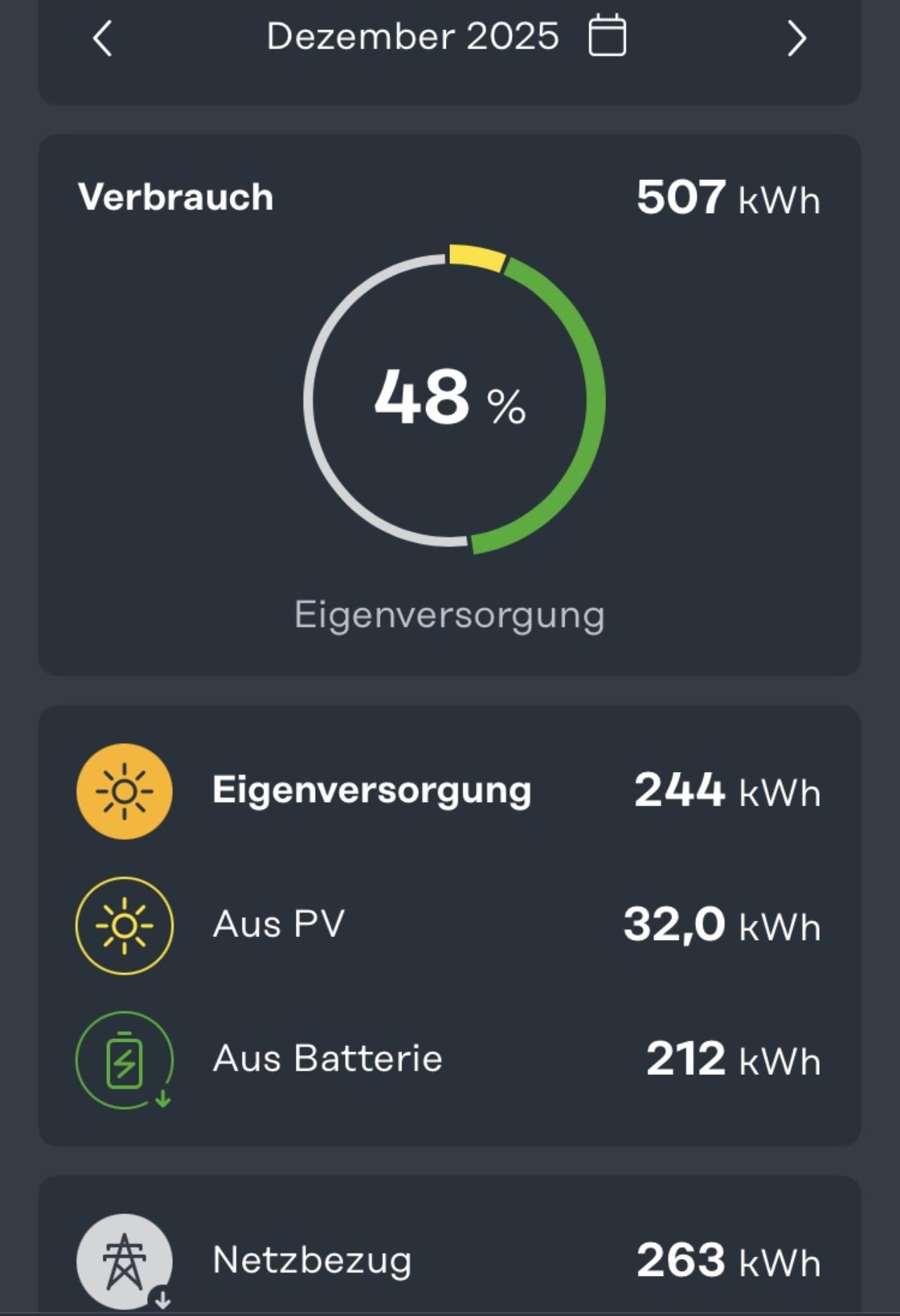
Task: Open the calendar date picker
Action: 607,35
